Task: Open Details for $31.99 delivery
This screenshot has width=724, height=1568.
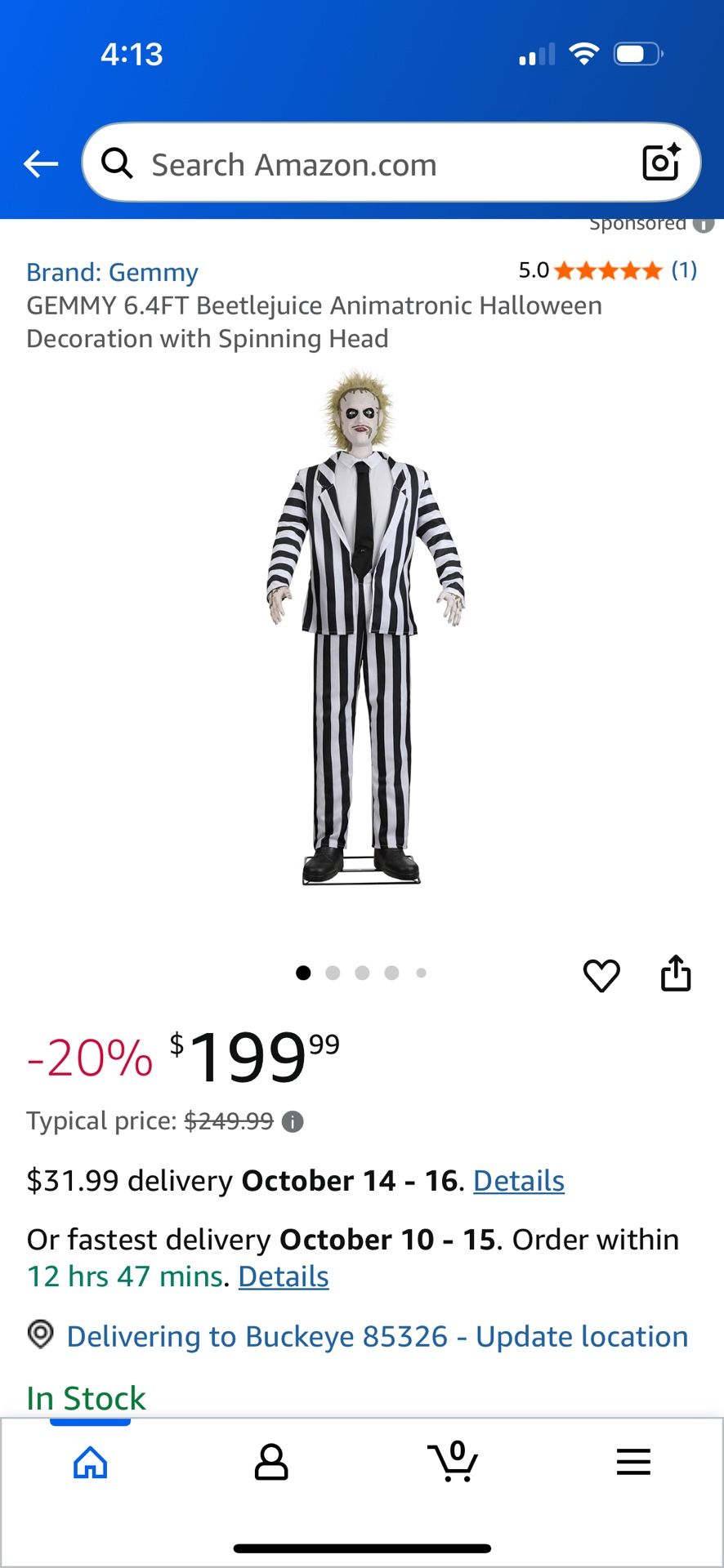Action: click(519, 1181)
